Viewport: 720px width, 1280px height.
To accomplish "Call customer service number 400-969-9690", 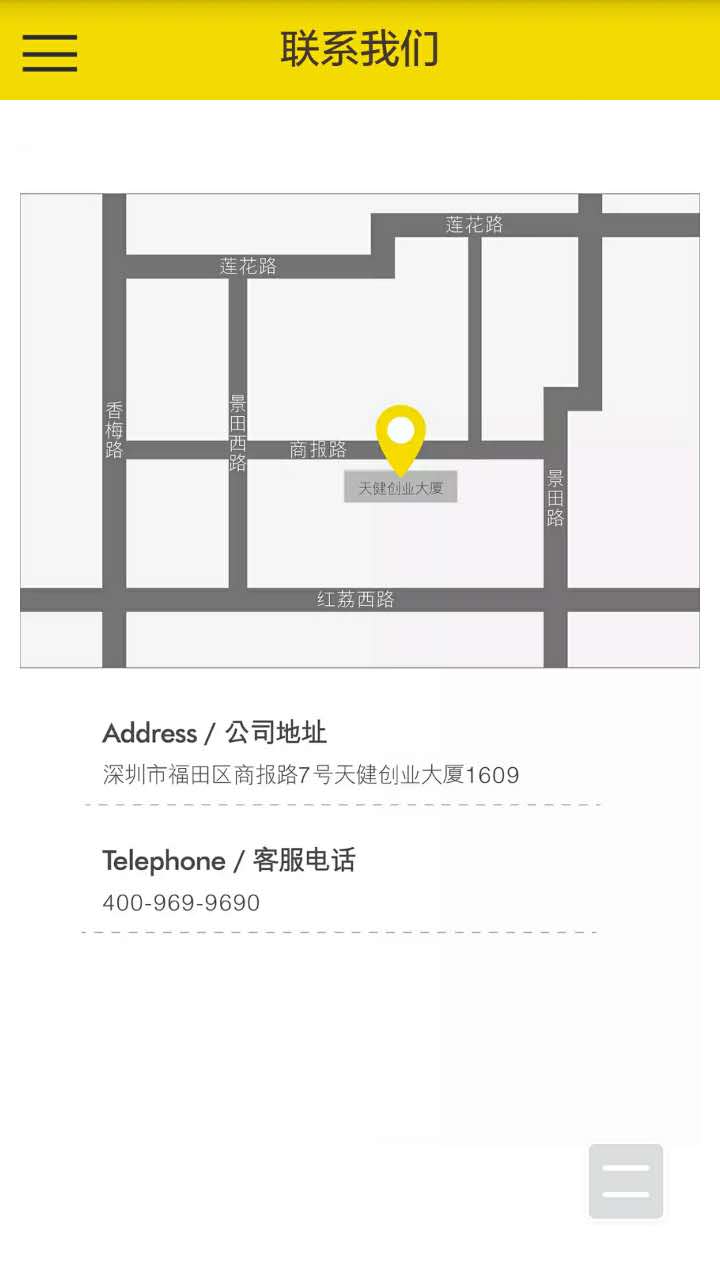I will click(x=181, y=903).
